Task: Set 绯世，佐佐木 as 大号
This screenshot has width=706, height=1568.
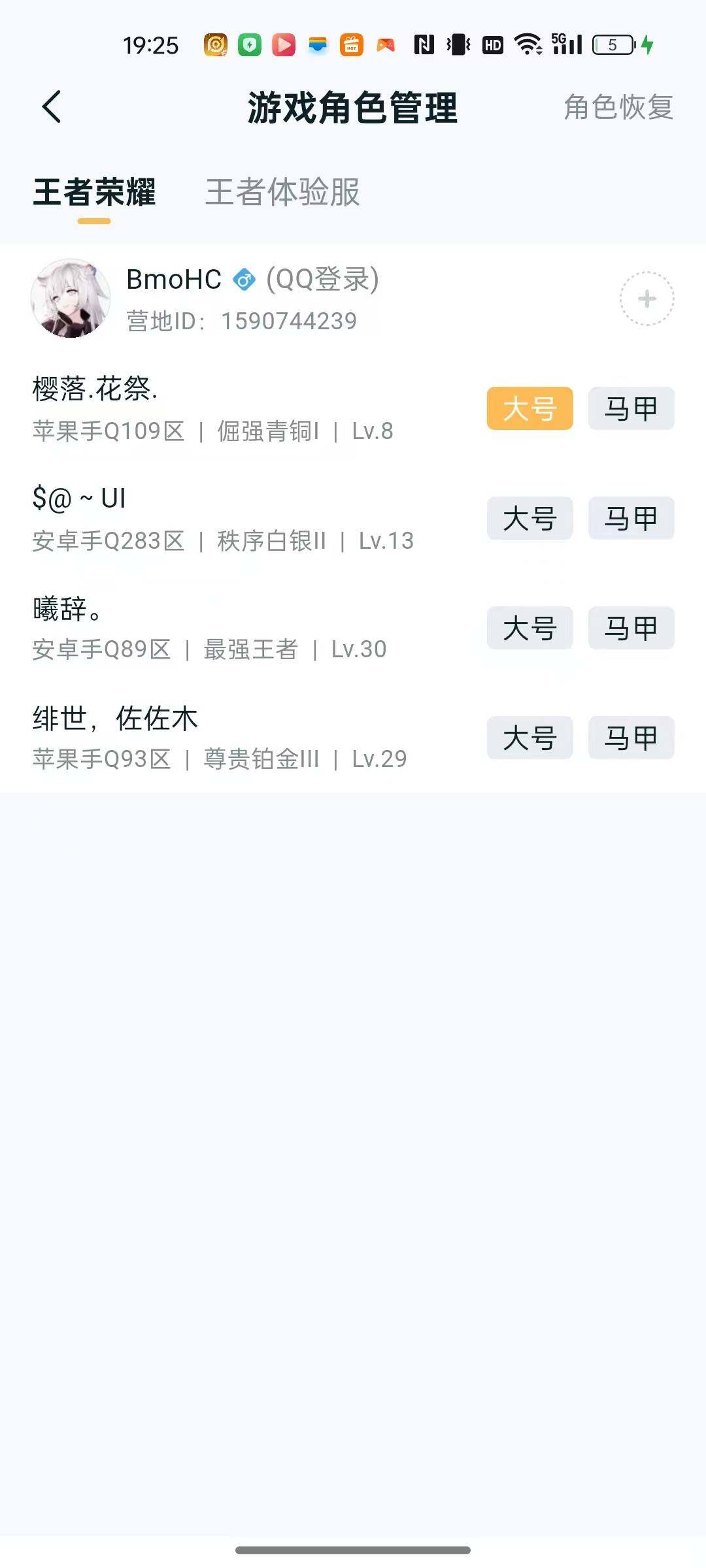Action: coord(529,738)
